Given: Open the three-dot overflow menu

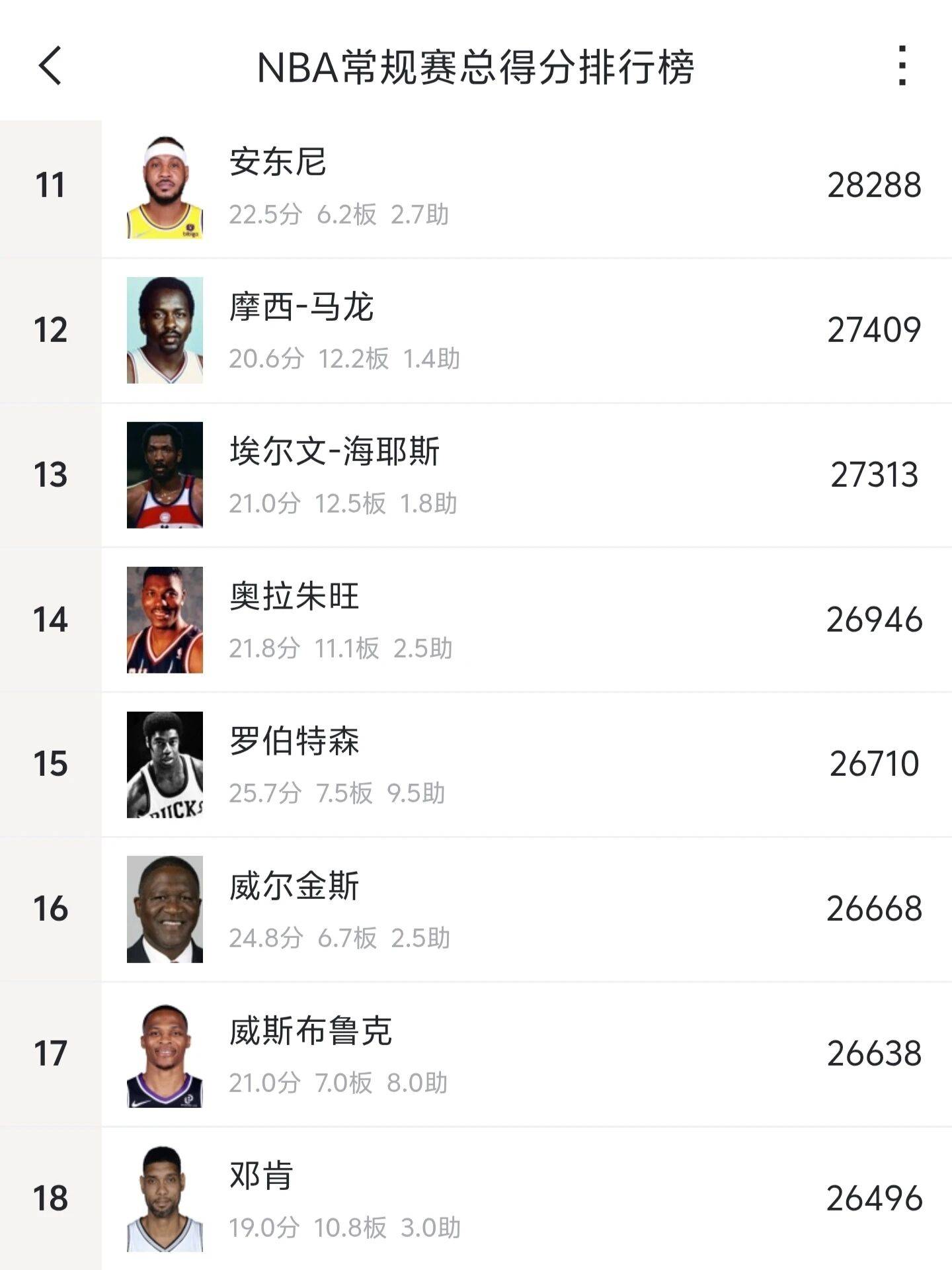Looking at the screenshot, I should (903, 66).
